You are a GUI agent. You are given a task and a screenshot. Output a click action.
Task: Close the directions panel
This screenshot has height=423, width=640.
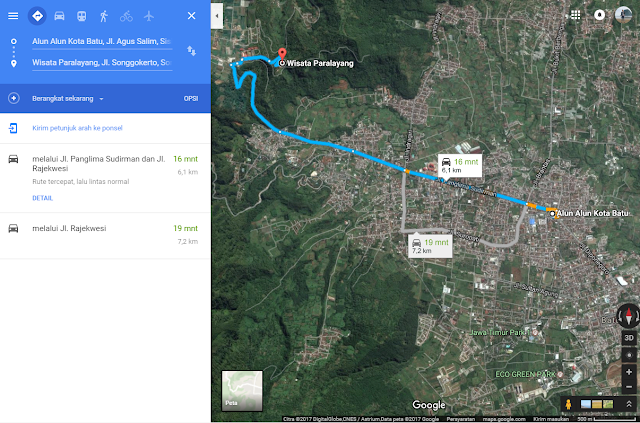click(x=192, y=16)
